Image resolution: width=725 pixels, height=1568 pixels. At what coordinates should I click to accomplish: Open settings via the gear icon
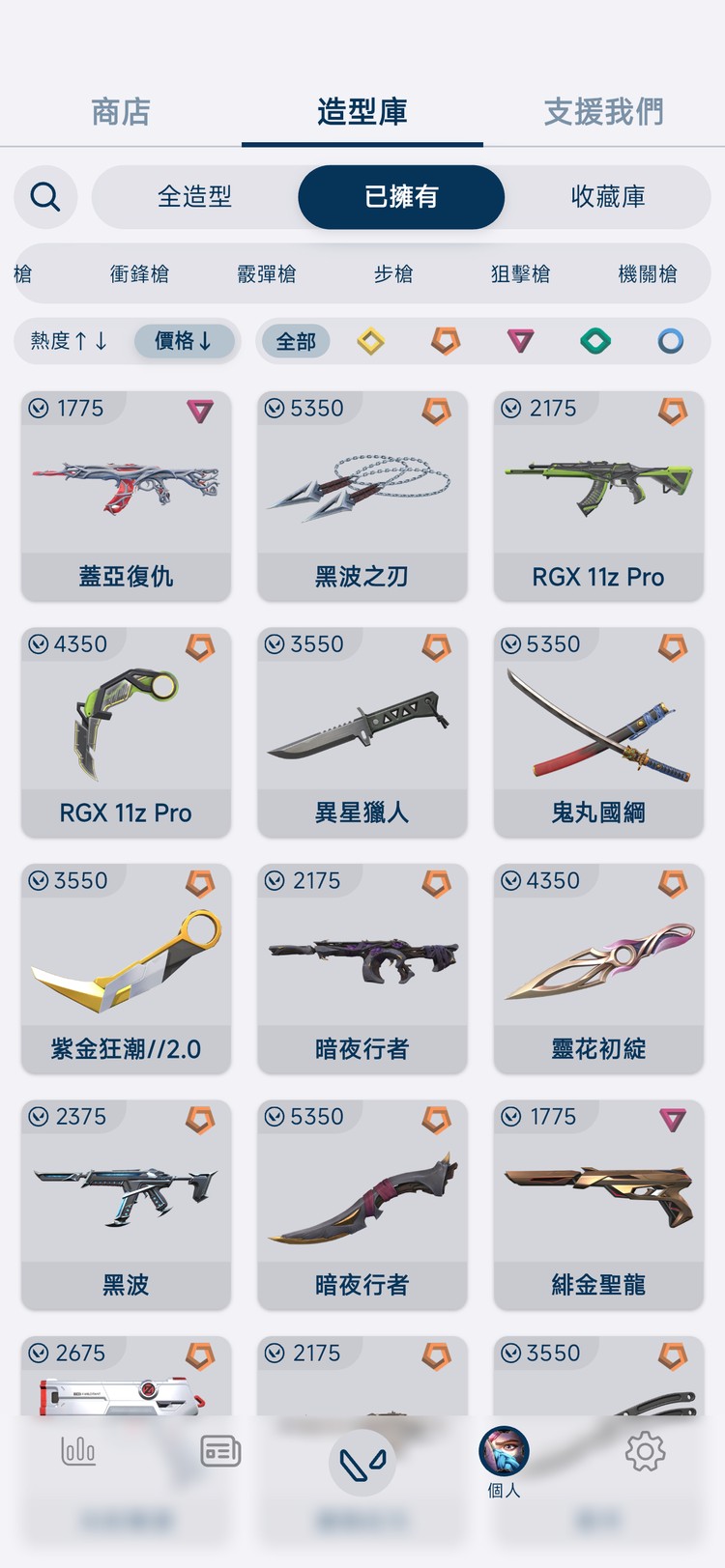pyautogui.click(x=645, y=1450)
